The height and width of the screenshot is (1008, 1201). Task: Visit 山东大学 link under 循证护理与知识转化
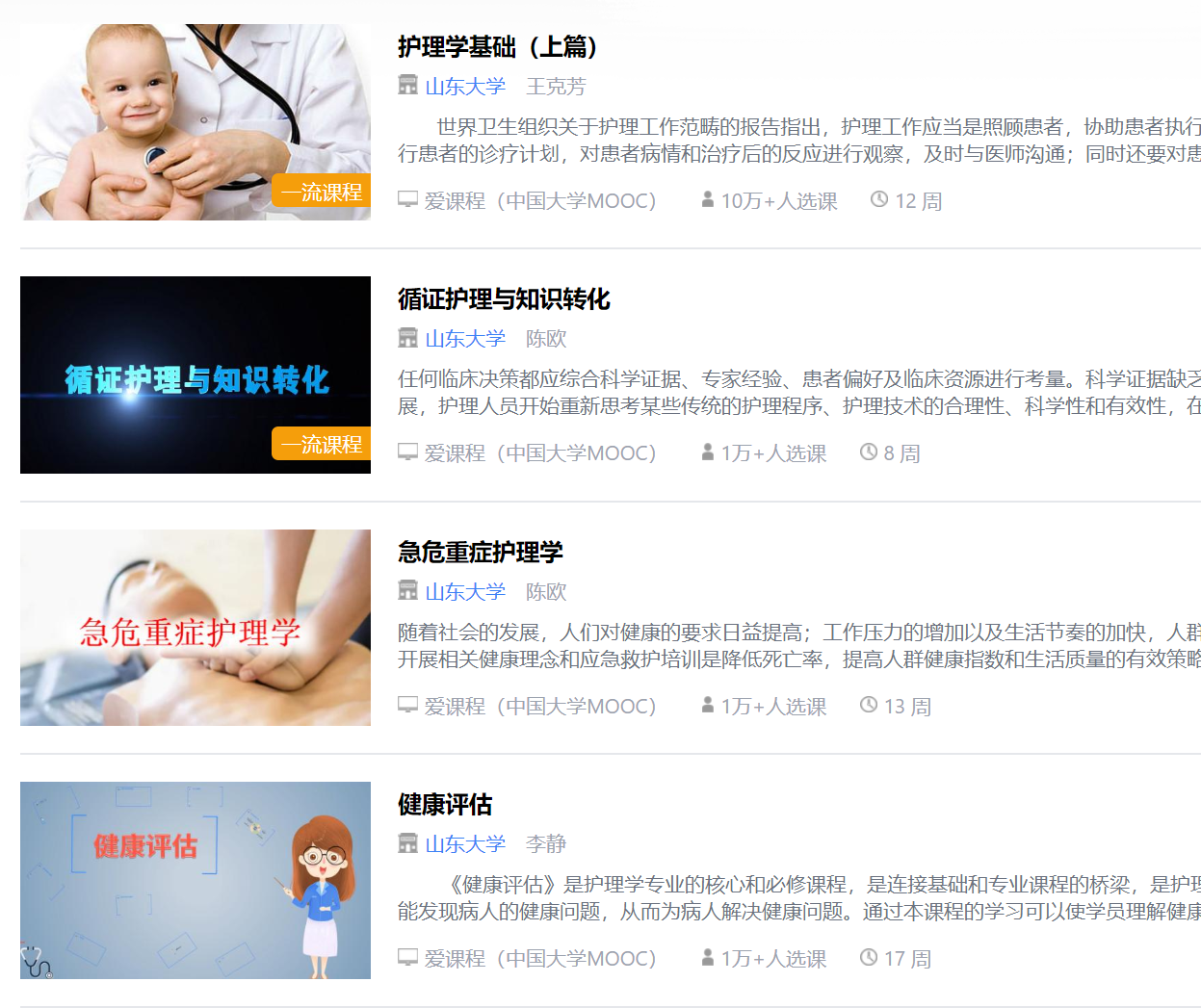point(465,339)
